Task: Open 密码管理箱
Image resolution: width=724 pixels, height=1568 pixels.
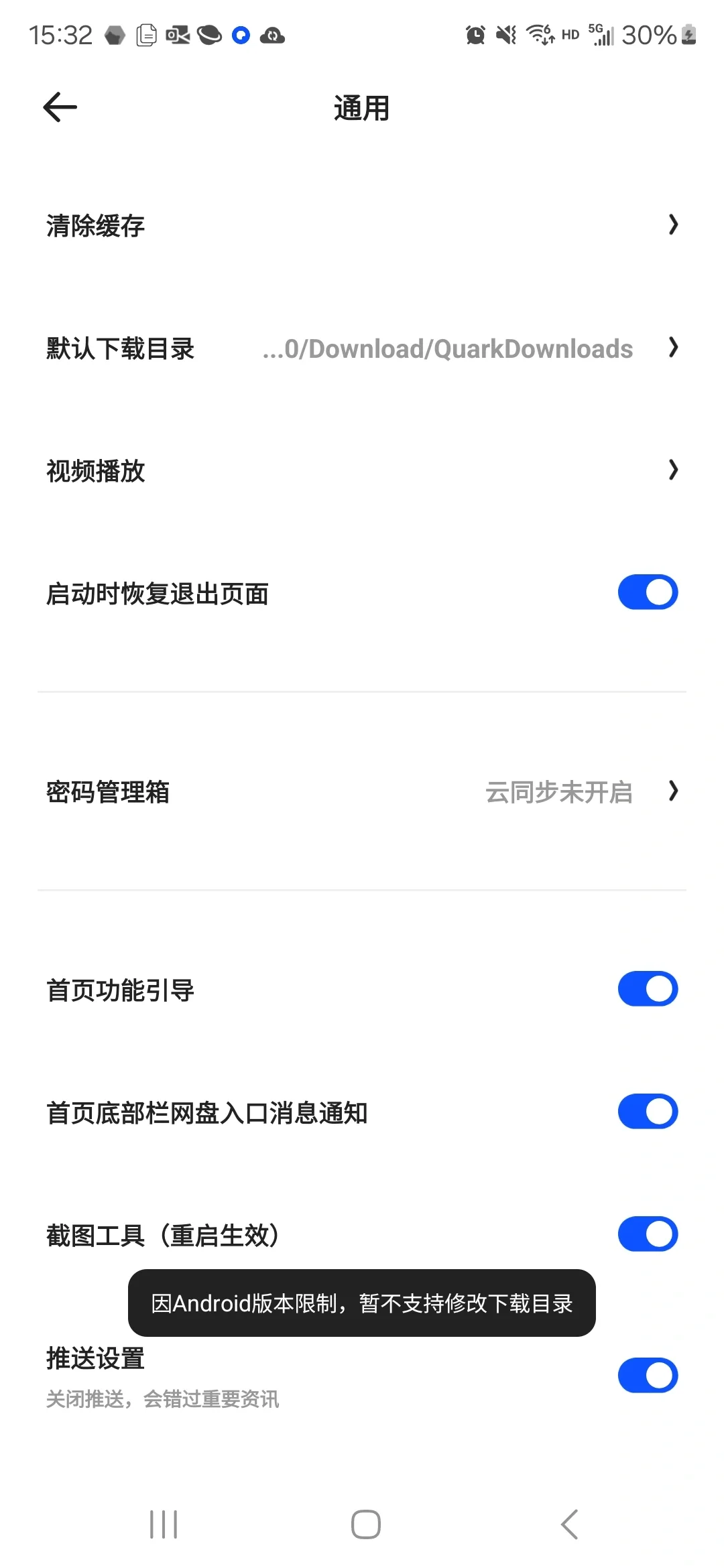Action: point(362,792)
